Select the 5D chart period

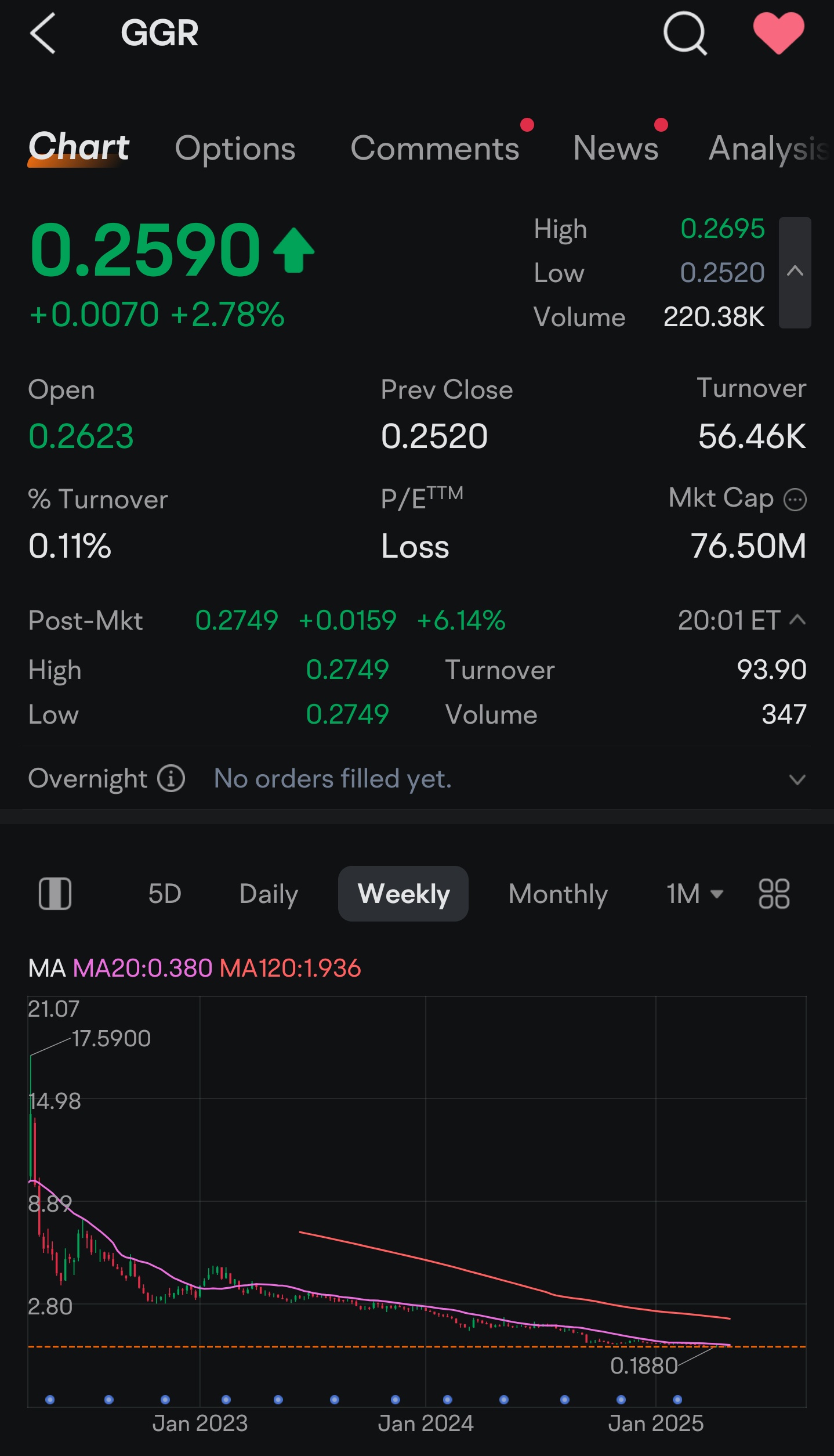coord(165,894)
